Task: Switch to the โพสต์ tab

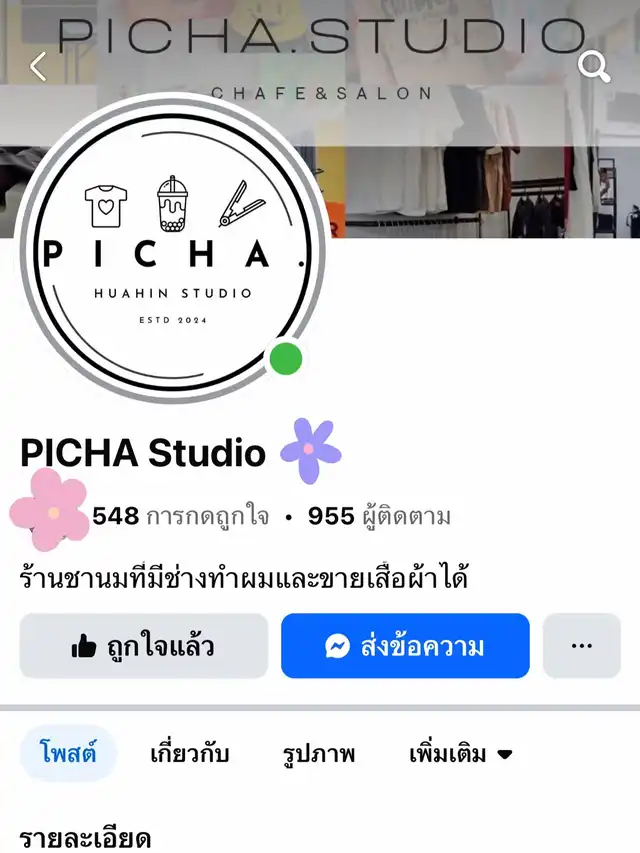Action: pyautogui.click(x=68, y=753)
